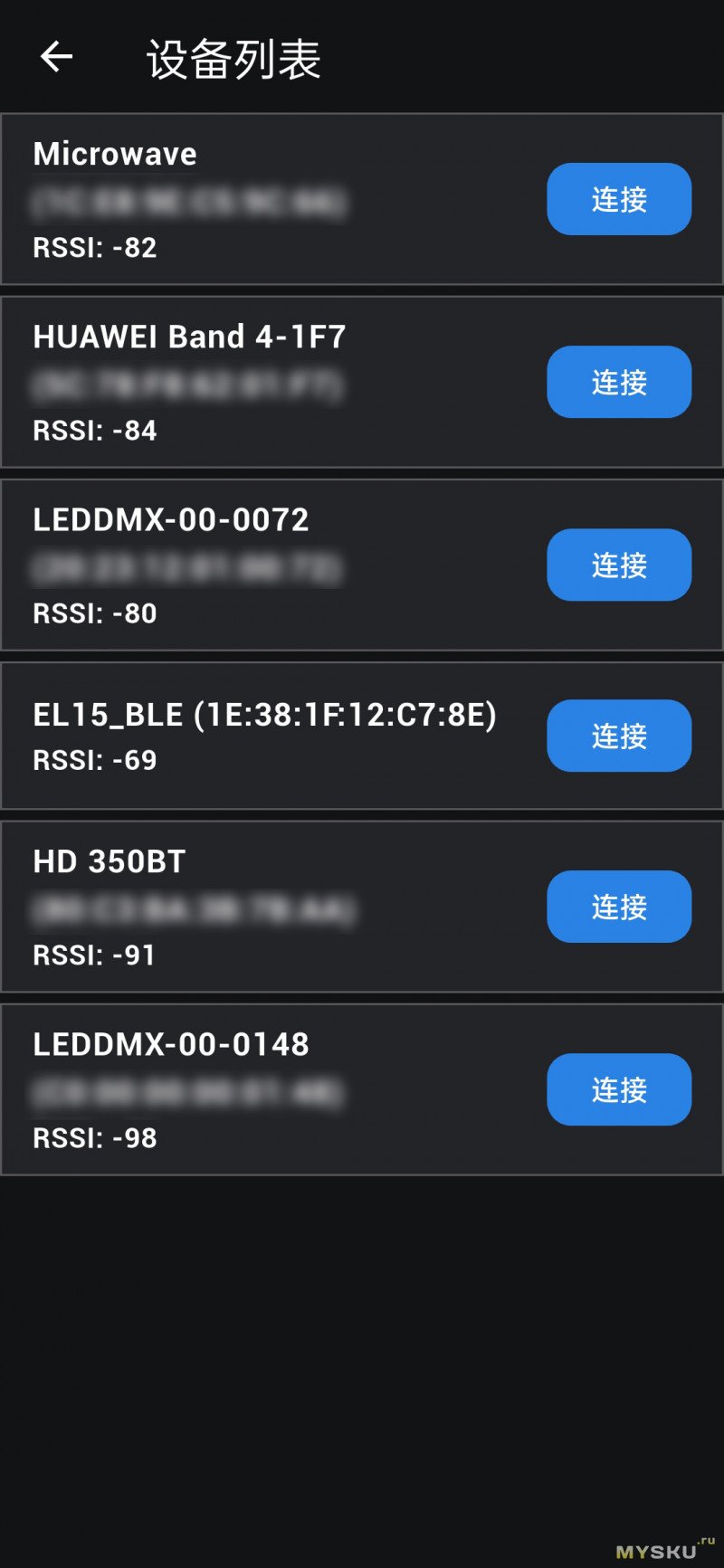
Task: Connect to HUAWEI Band 4-1F7
Action: (619, 382)
